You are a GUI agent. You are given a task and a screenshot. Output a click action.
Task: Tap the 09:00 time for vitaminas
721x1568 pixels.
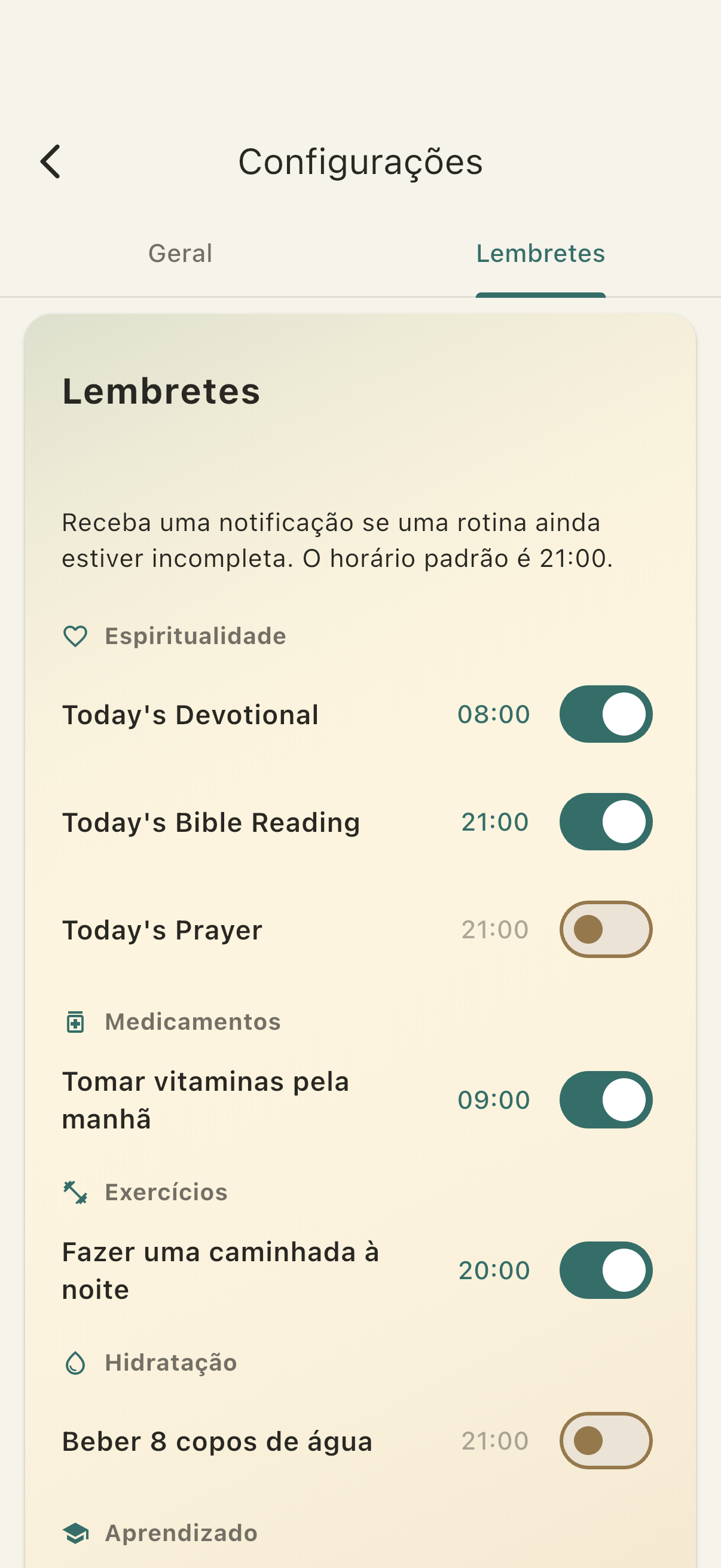coord(493,1100)
